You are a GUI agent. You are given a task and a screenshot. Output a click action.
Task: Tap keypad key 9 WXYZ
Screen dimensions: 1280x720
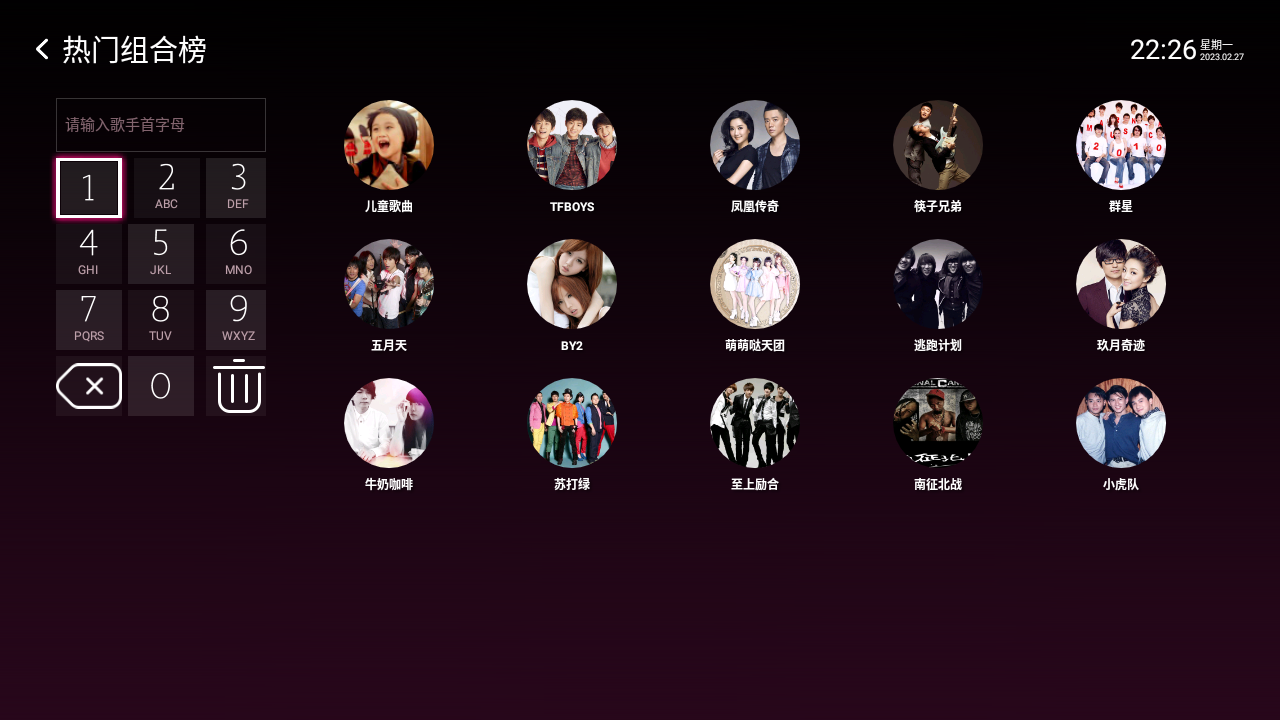click(238, 320)
